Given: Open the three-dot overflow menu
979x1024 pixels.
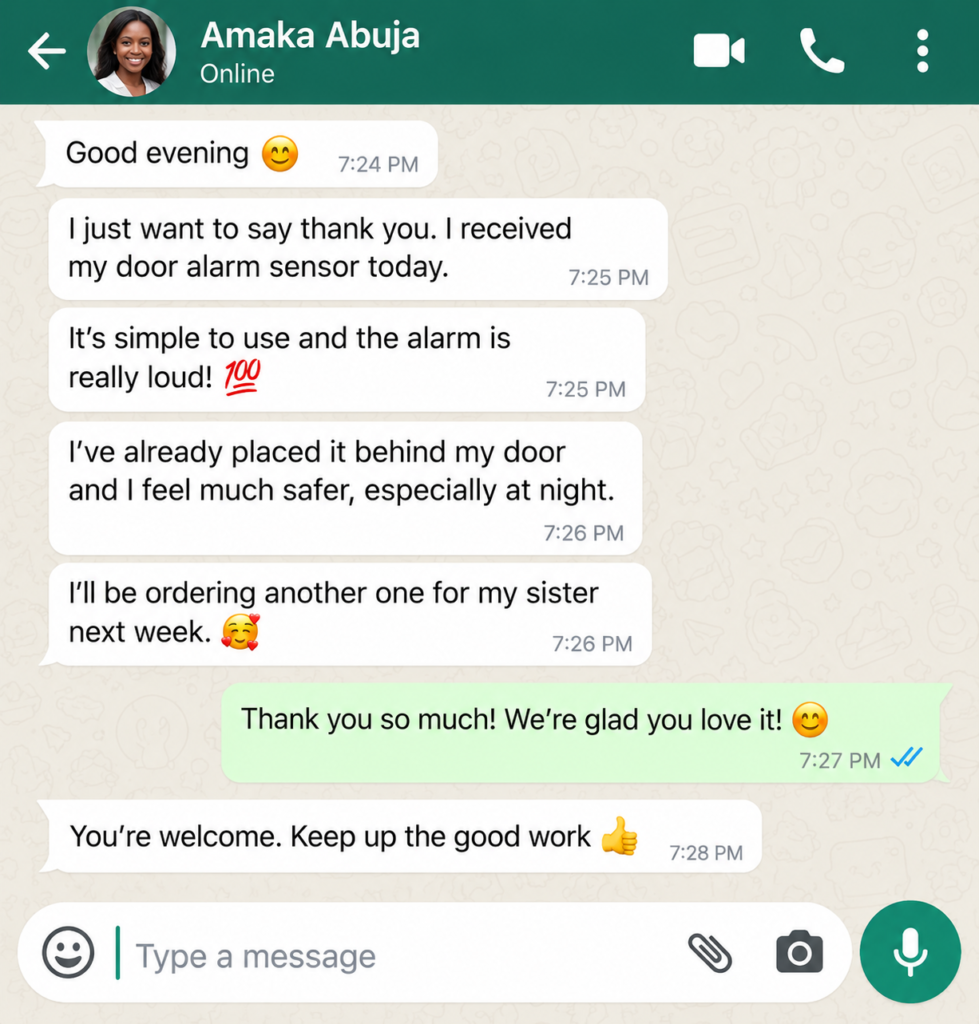Looking at the screenshot, I should click(x=922, y=51).
